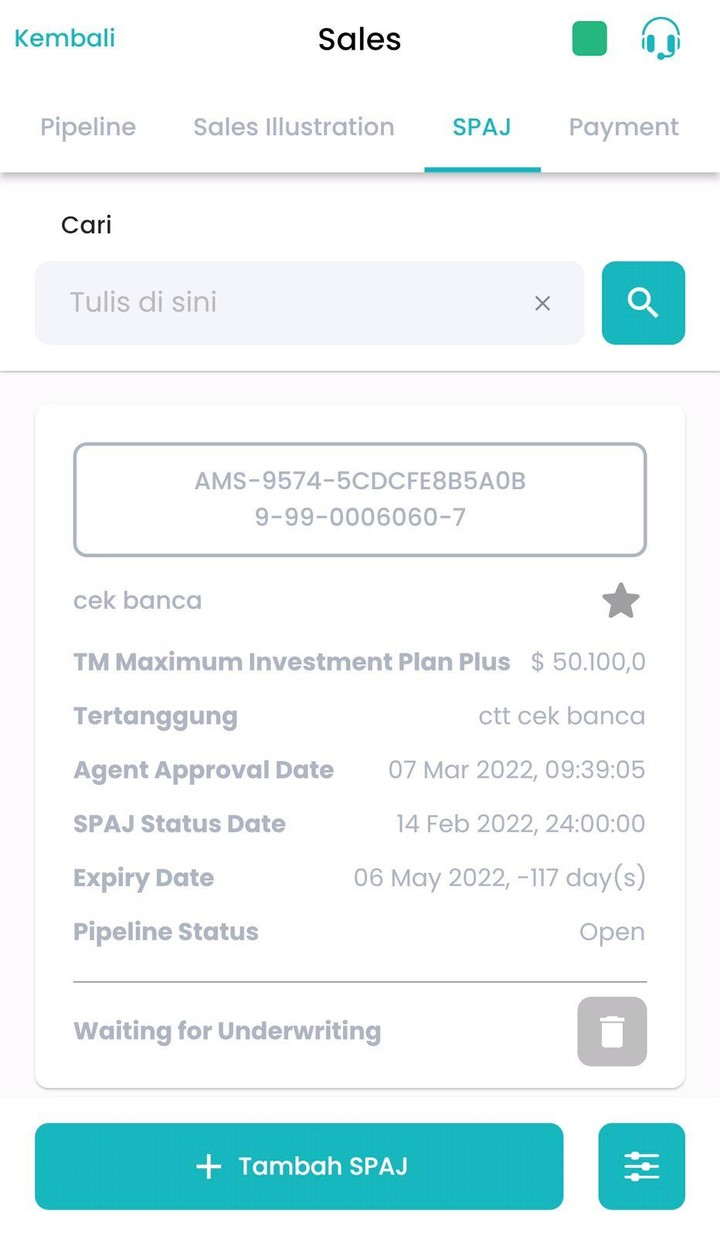Select the AMS-9574 SPAJ number box
Screen dimensions: 720x1236
pyautogui.click(x=360, y=500)
